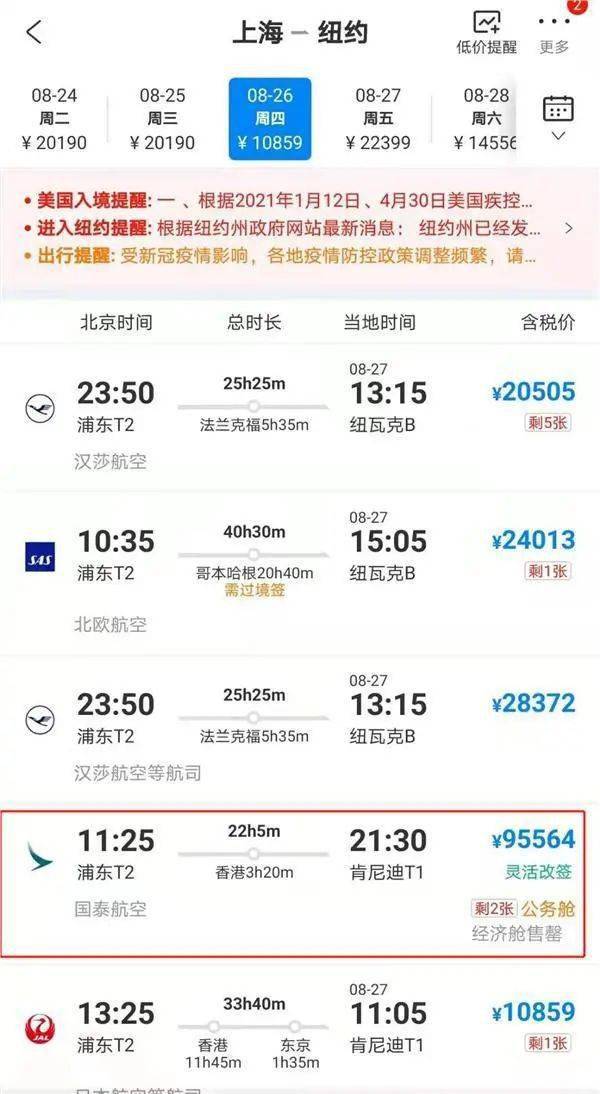Image resolution: width=600 pixels, height=1094 pixels.
Task: Open the calendar date picker
Action: pos(558,117)
